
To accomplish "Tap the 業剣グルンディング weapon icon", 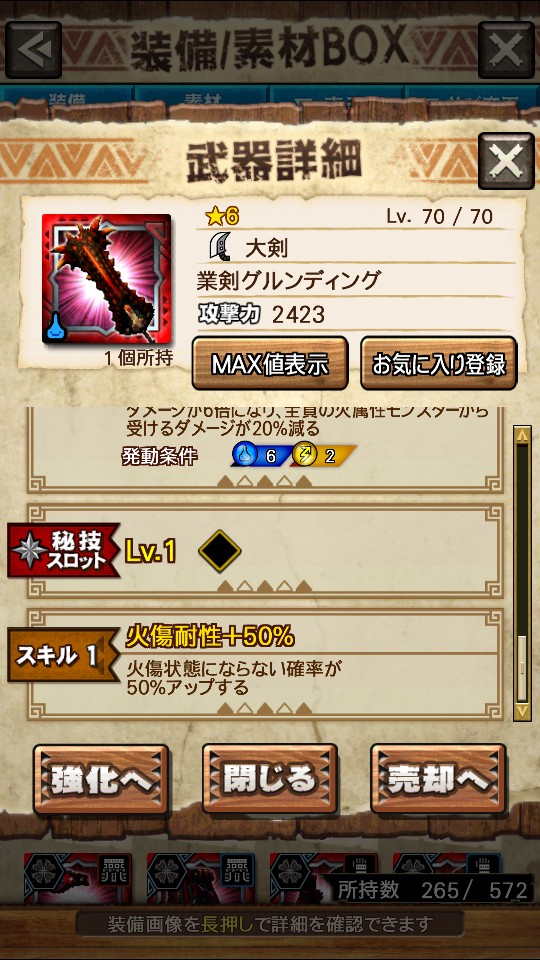I will 107,279.
